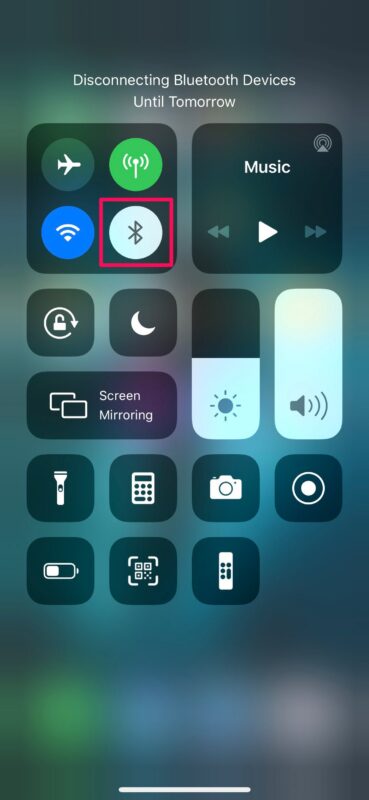
Task: Play music from the Music tile
Action: (x=267, y=232)
